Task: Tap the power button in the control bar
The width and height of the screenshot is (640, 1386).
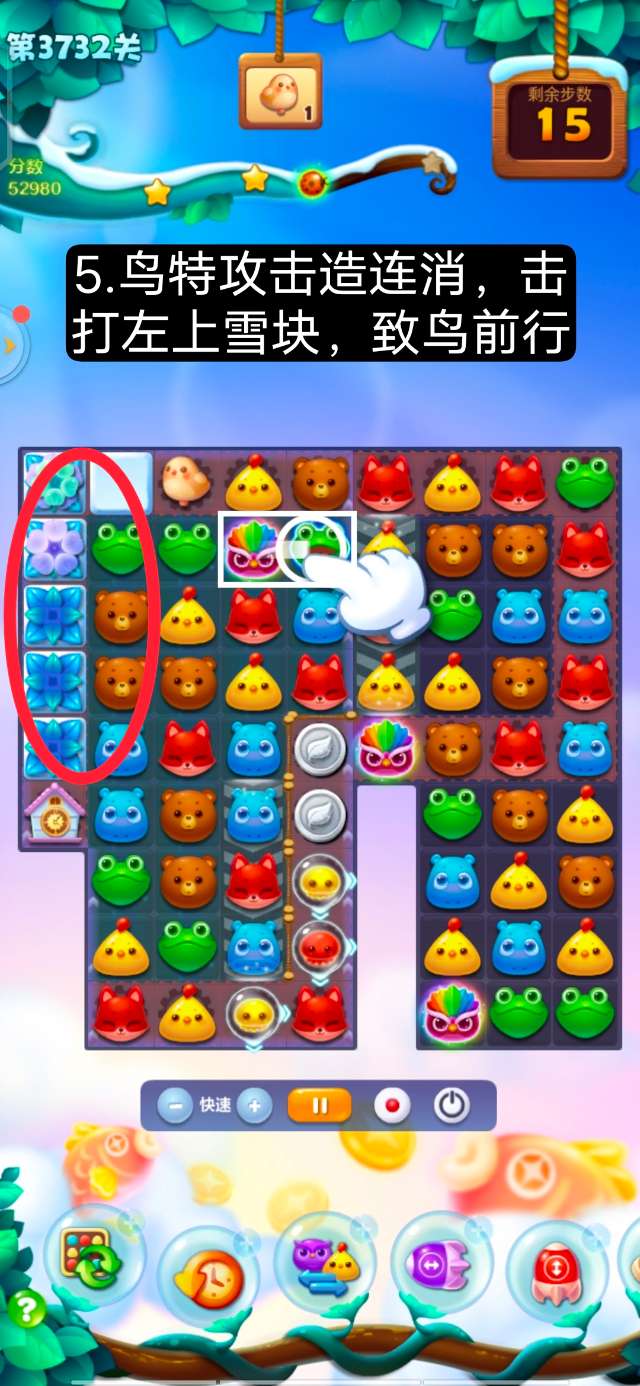Action: click(452, 1106)
